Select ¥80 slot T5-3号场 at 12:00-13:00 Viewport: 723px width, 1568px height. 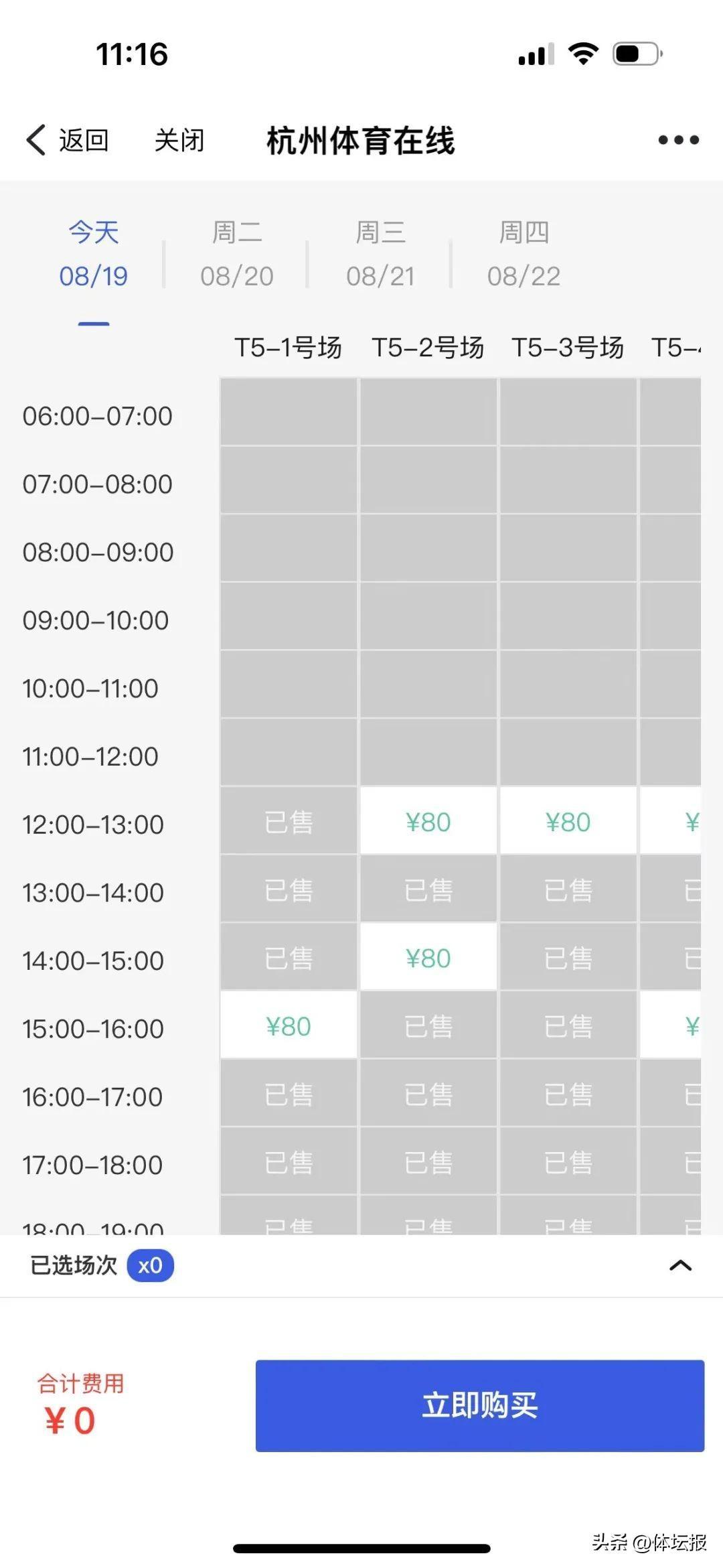click(x=568, y=822)
